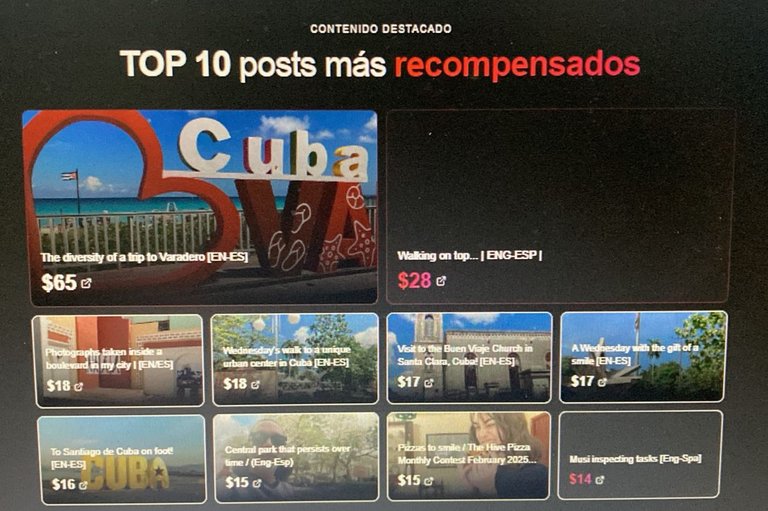Screen dimensions: 768x511
Task: Tap external link icon beside $14
Action: pos(600,480)
